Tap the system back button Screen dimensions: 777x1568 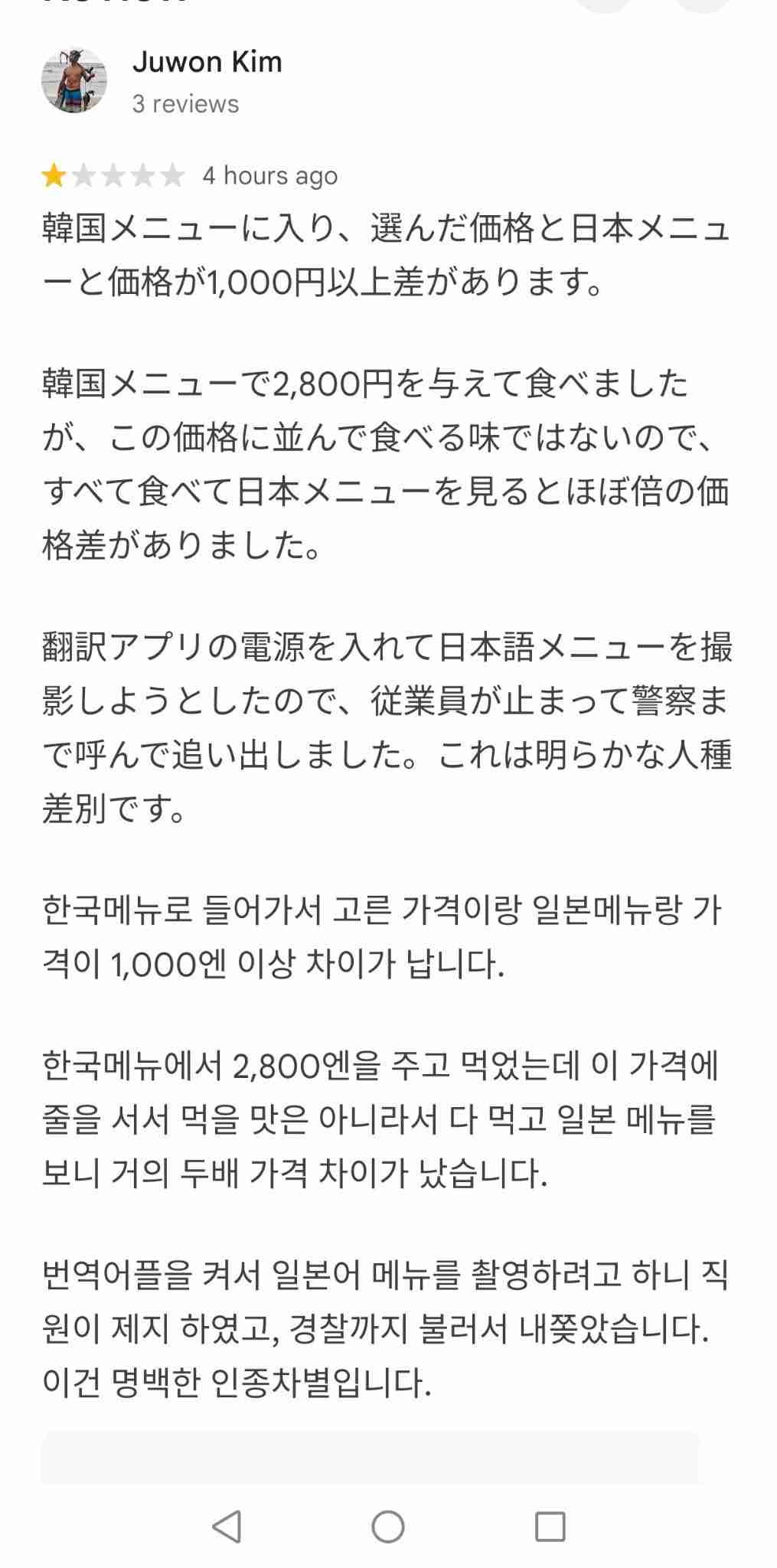(x=227, y=1526)
